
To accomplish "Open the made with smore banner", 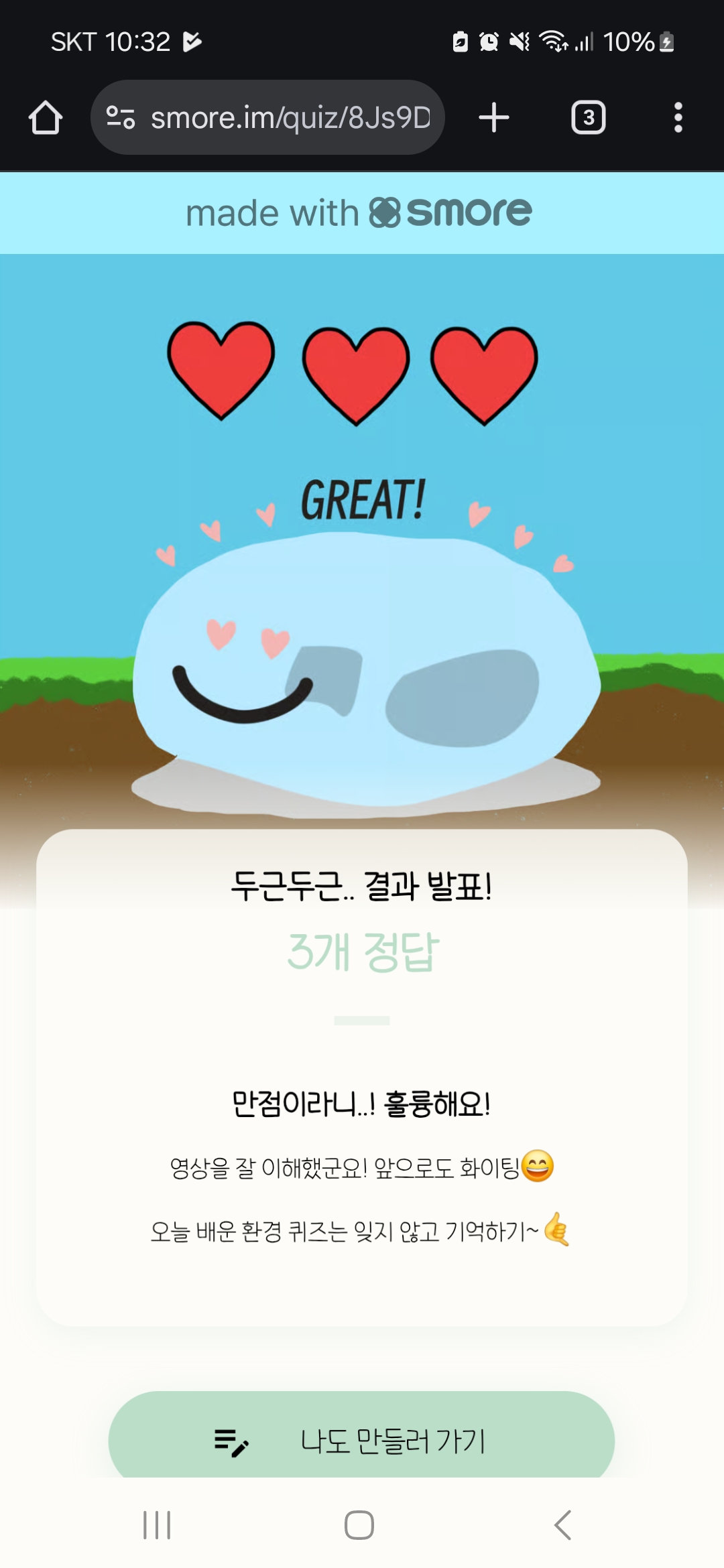I will tap(361, 213).
